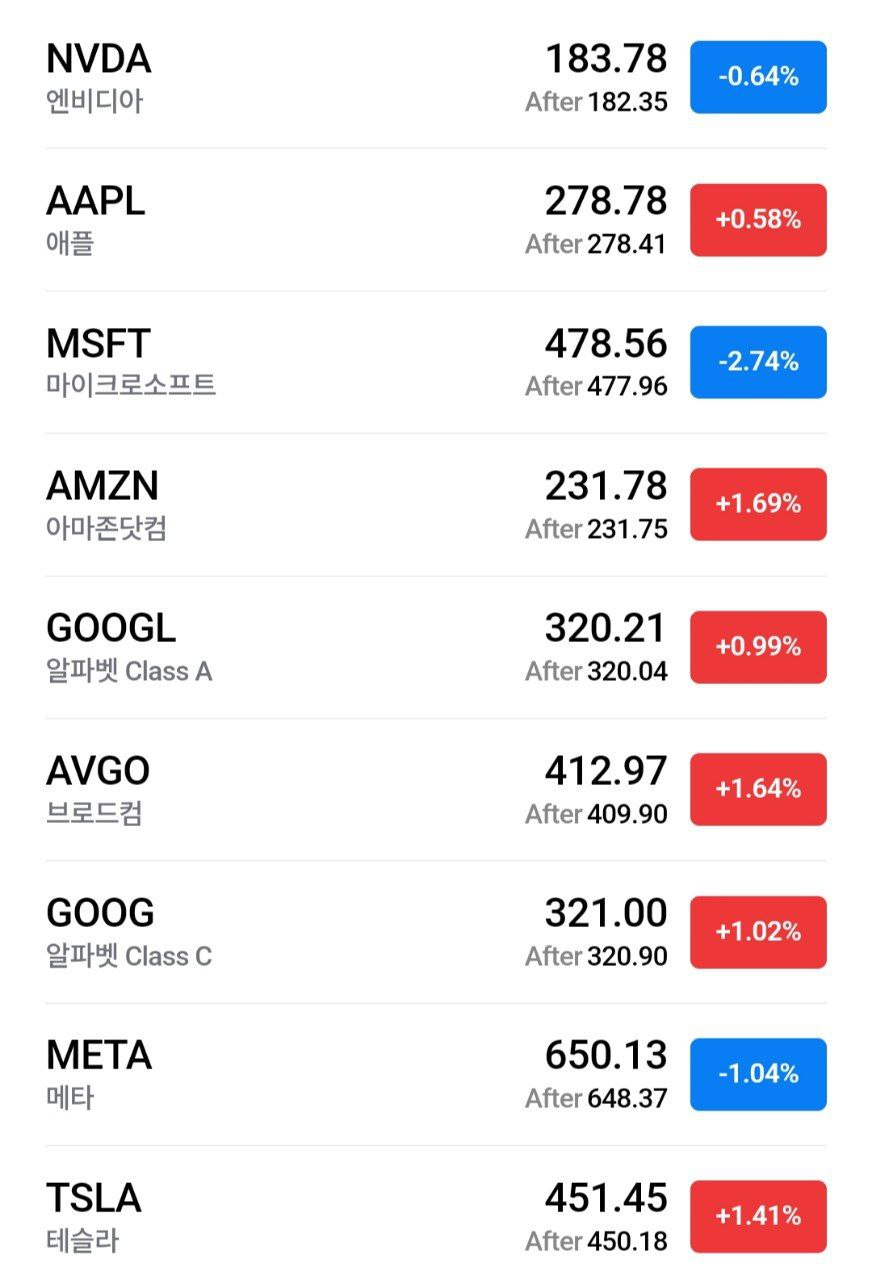The width and height of the screenshot is (872, 1280).
Task: View AAPL 애플 stock details
Action: [300, 220]
